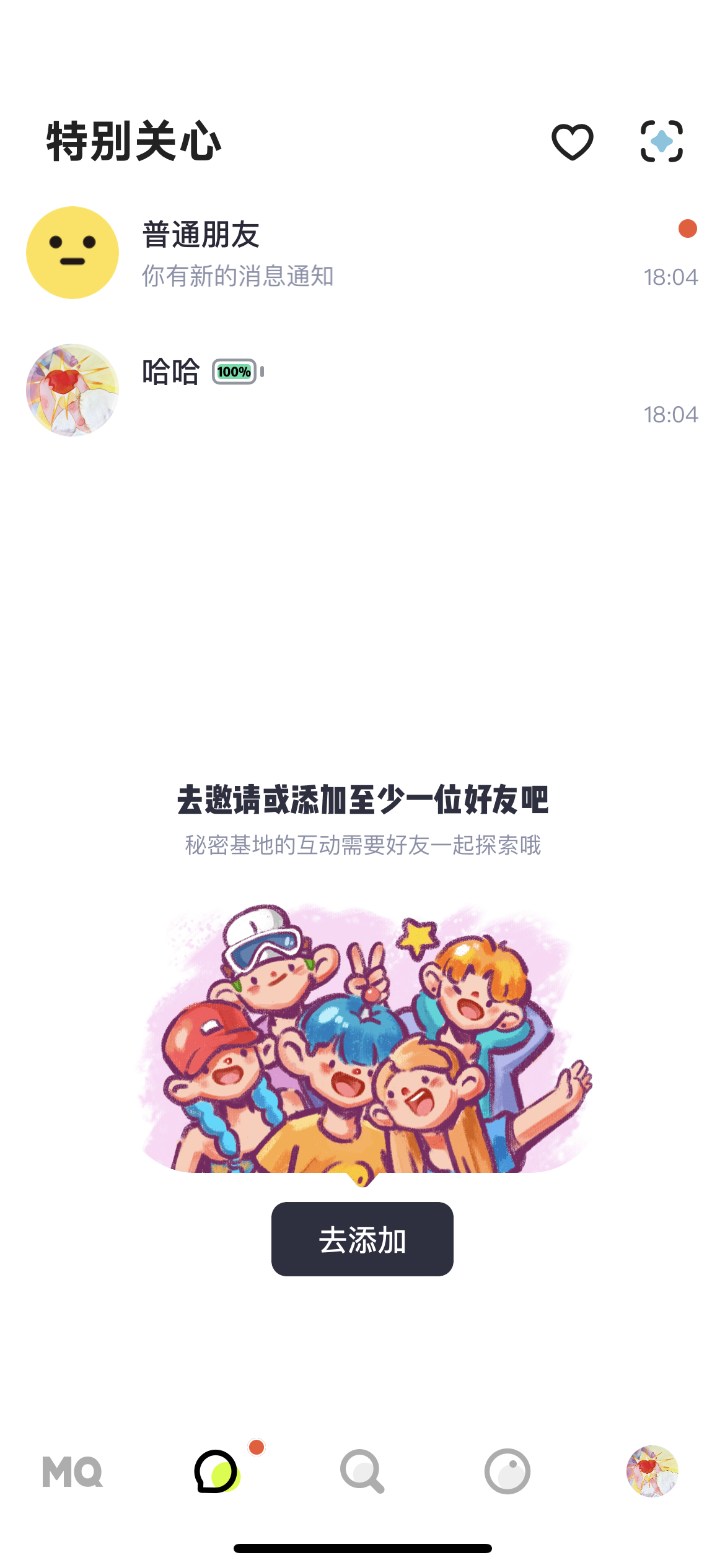Go to the search tab
Image resolution: width=725 pixels, height=1568 pixels.
(x=362, y=1471)
